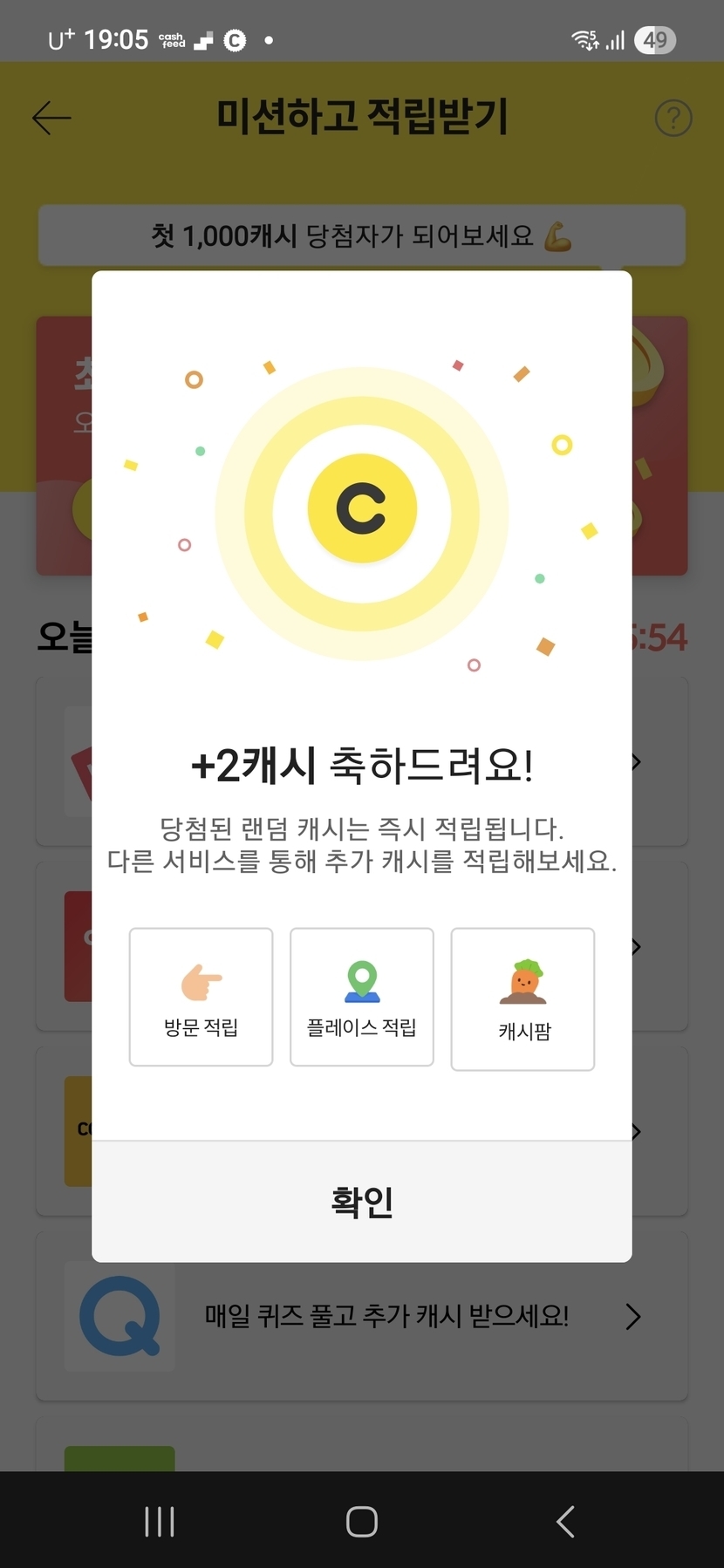The width and height of the screenshot is (724, 1568).
Task: Open the 방문 적립 service
Action: pos(201,997)
